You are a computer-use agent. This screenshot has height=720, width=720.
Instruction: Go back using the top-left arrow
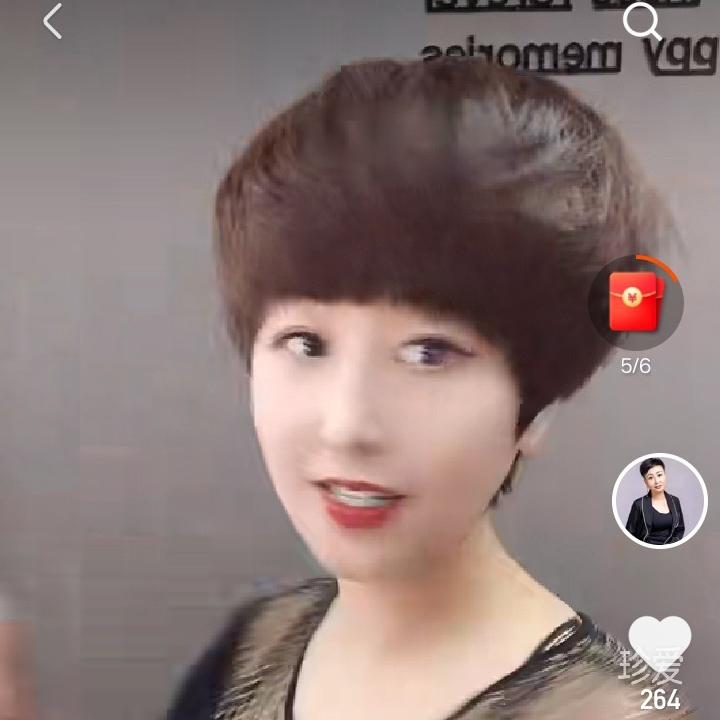point(52,21)
